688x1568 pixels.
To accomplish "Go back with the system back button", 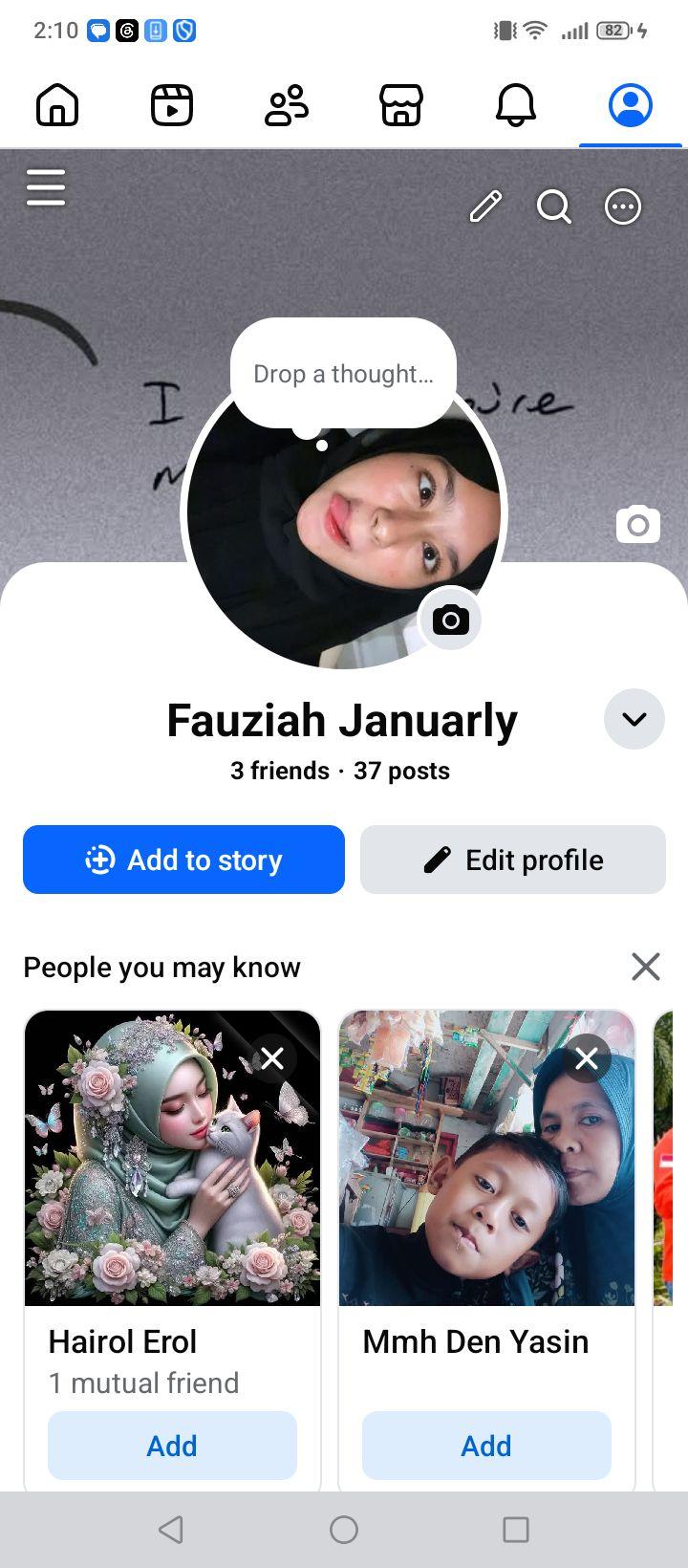I will point(171,1530).
